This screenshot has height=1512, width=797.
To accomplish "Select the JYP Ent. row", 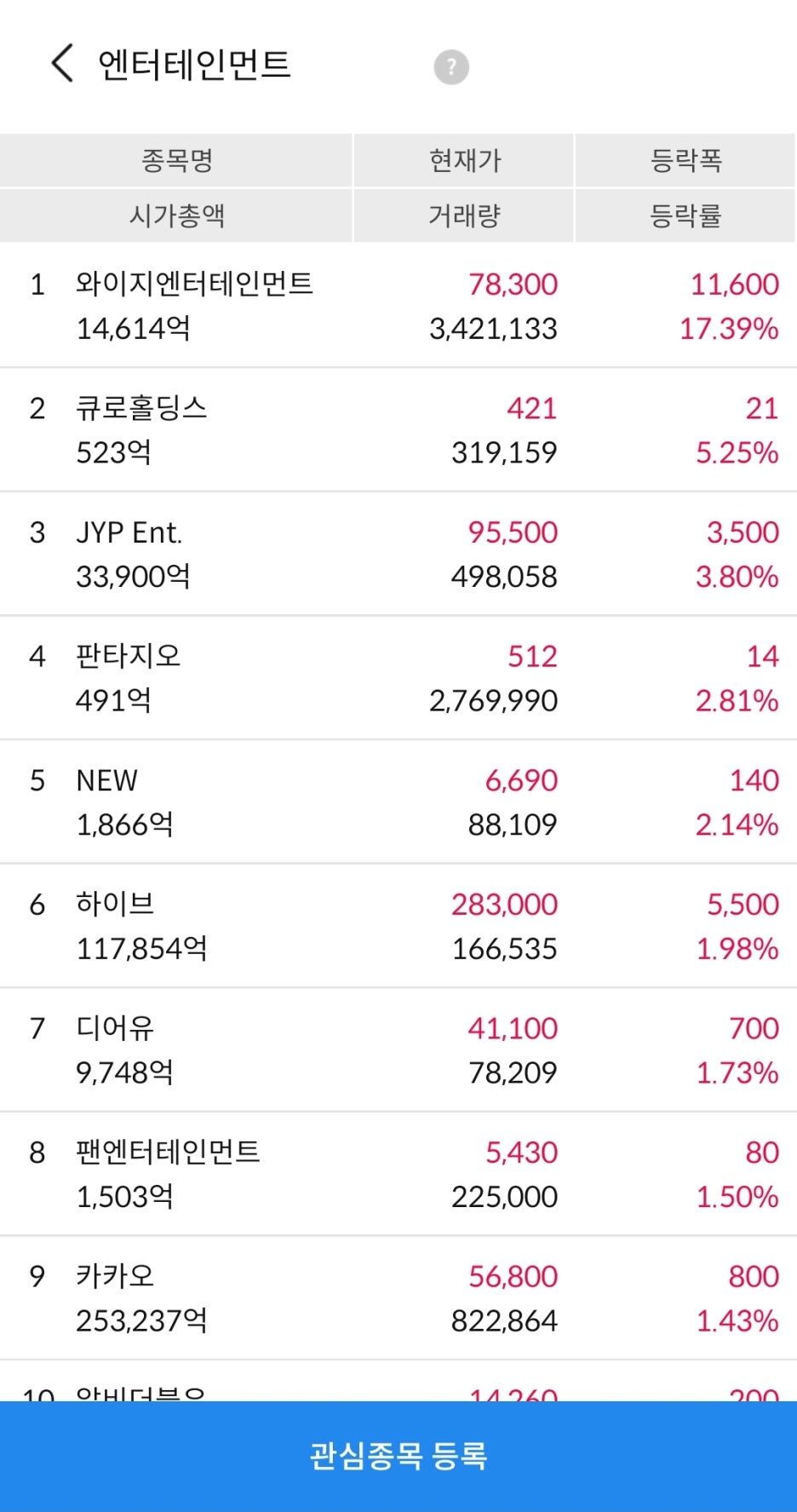I will click(398, 554).
